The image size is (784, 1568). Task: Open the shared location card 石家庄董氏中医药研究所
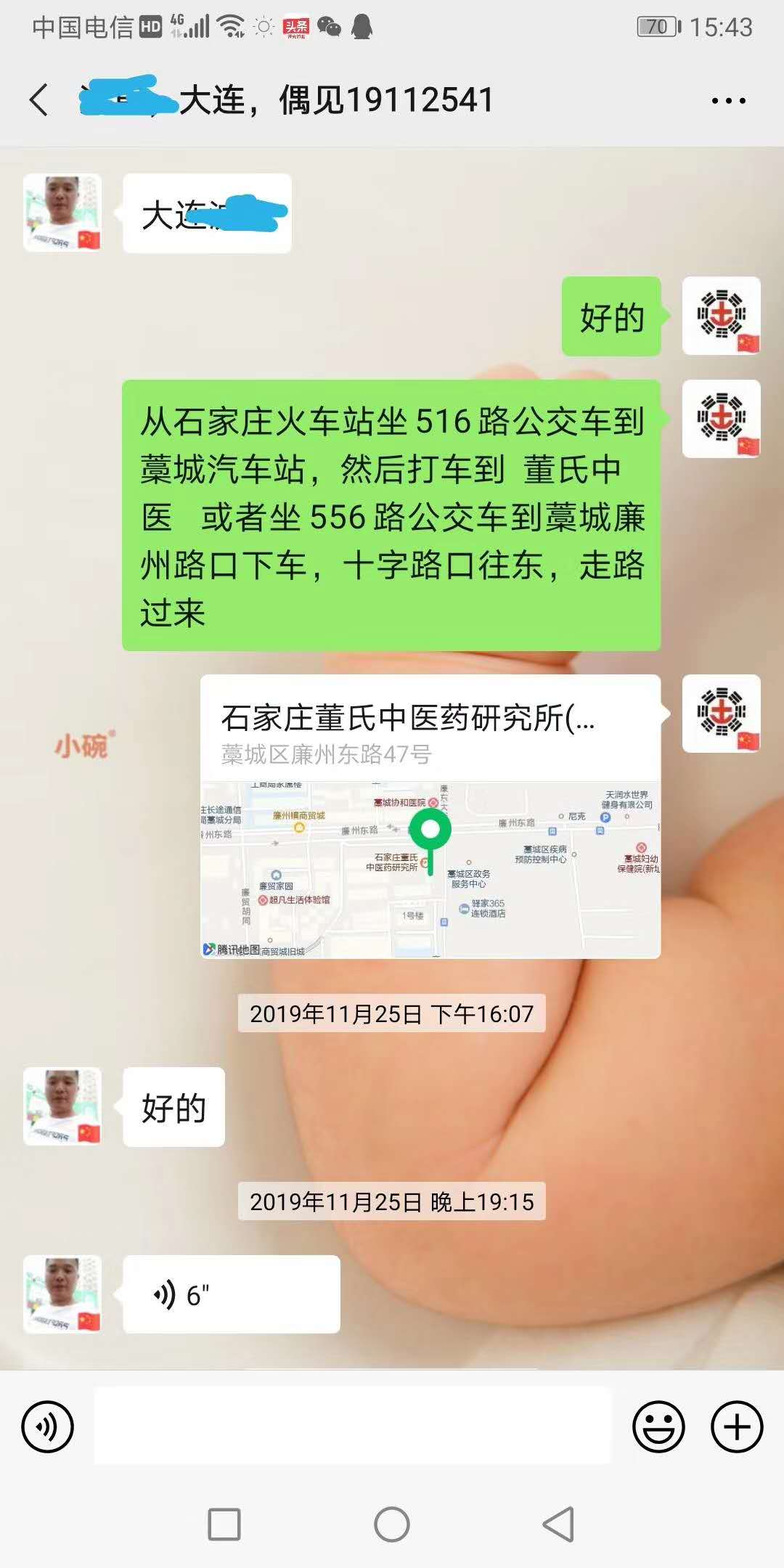(x=430, y=817)
